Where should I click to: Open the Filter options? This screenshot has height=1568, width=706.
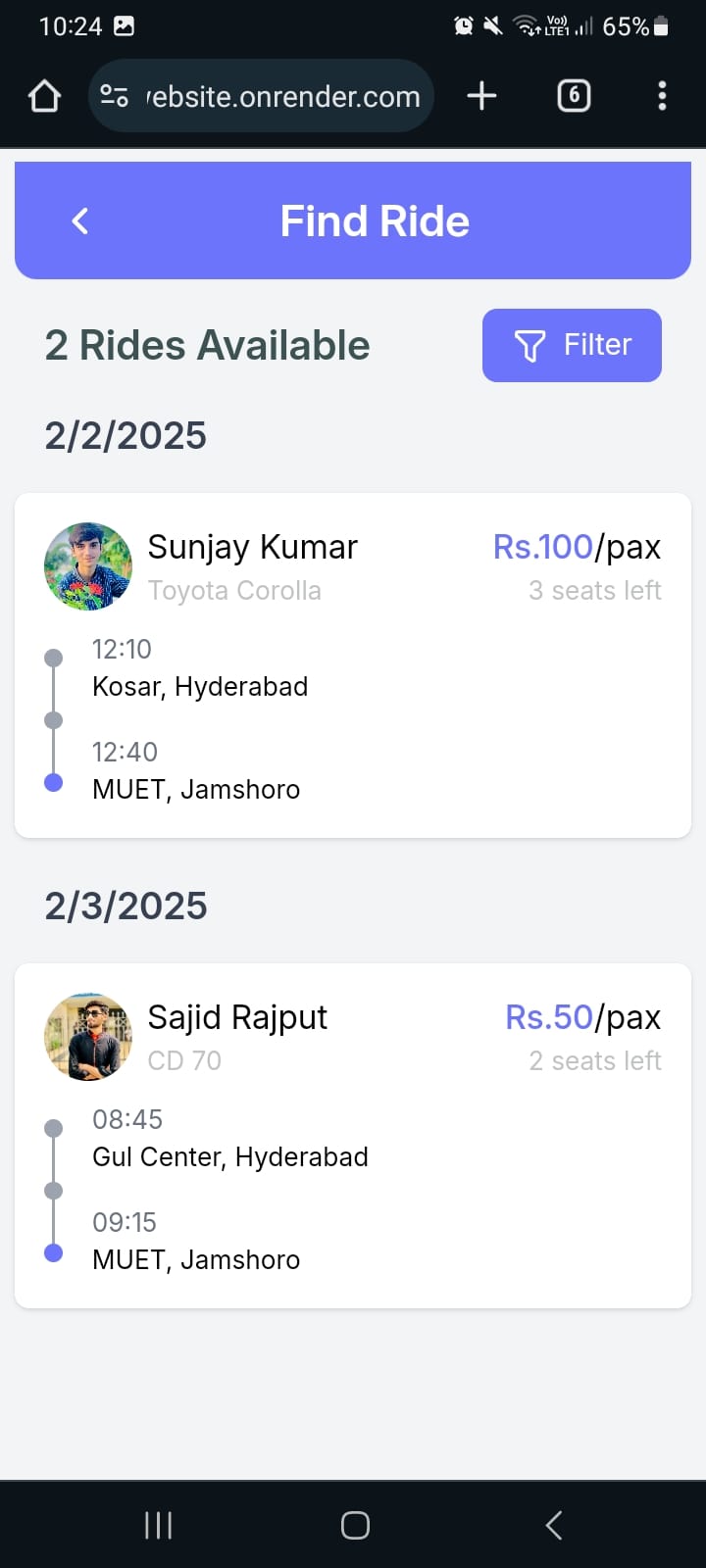pos(572,345)
